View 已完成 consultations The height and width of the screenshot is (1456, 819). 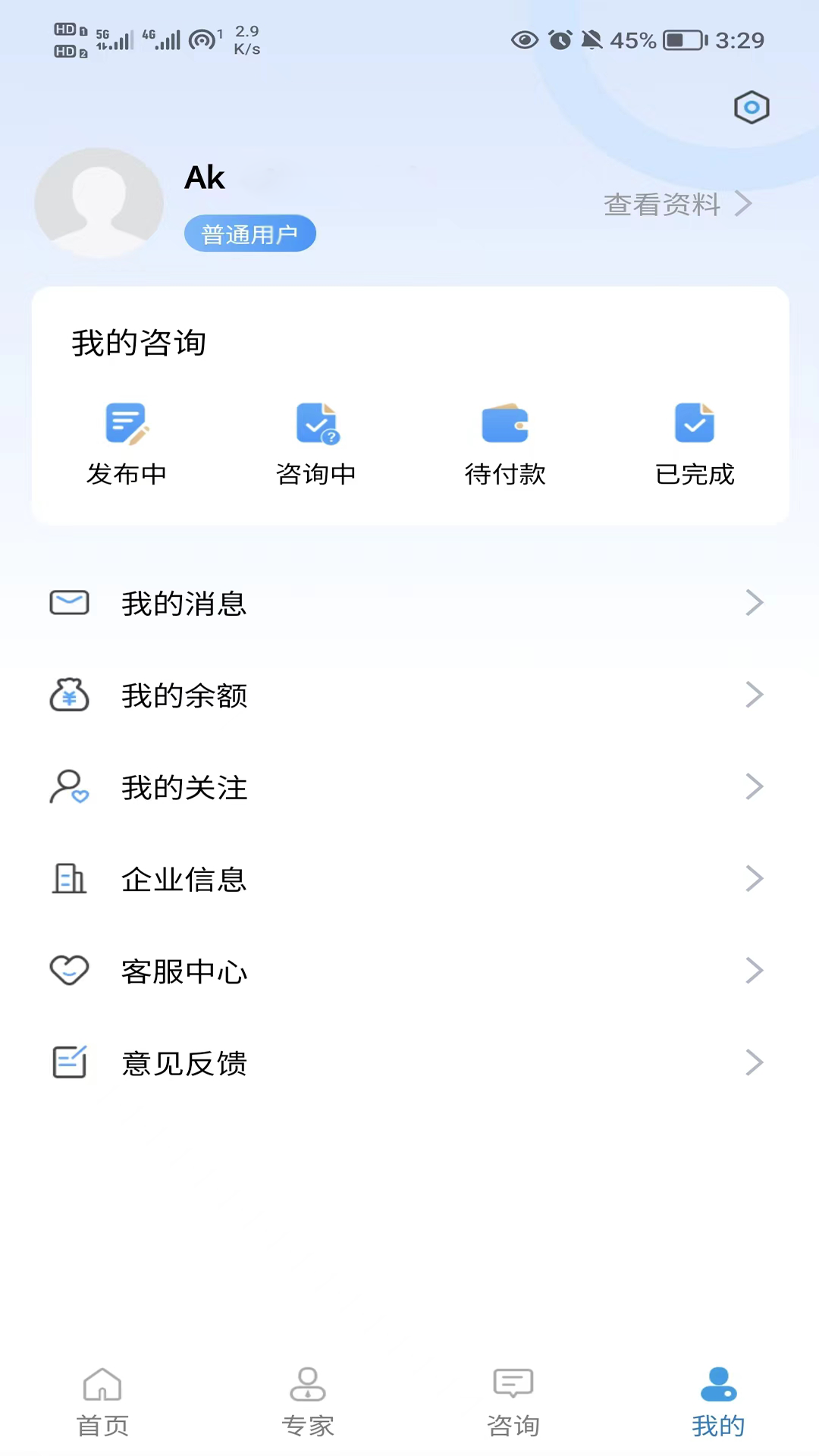[695, 444]
